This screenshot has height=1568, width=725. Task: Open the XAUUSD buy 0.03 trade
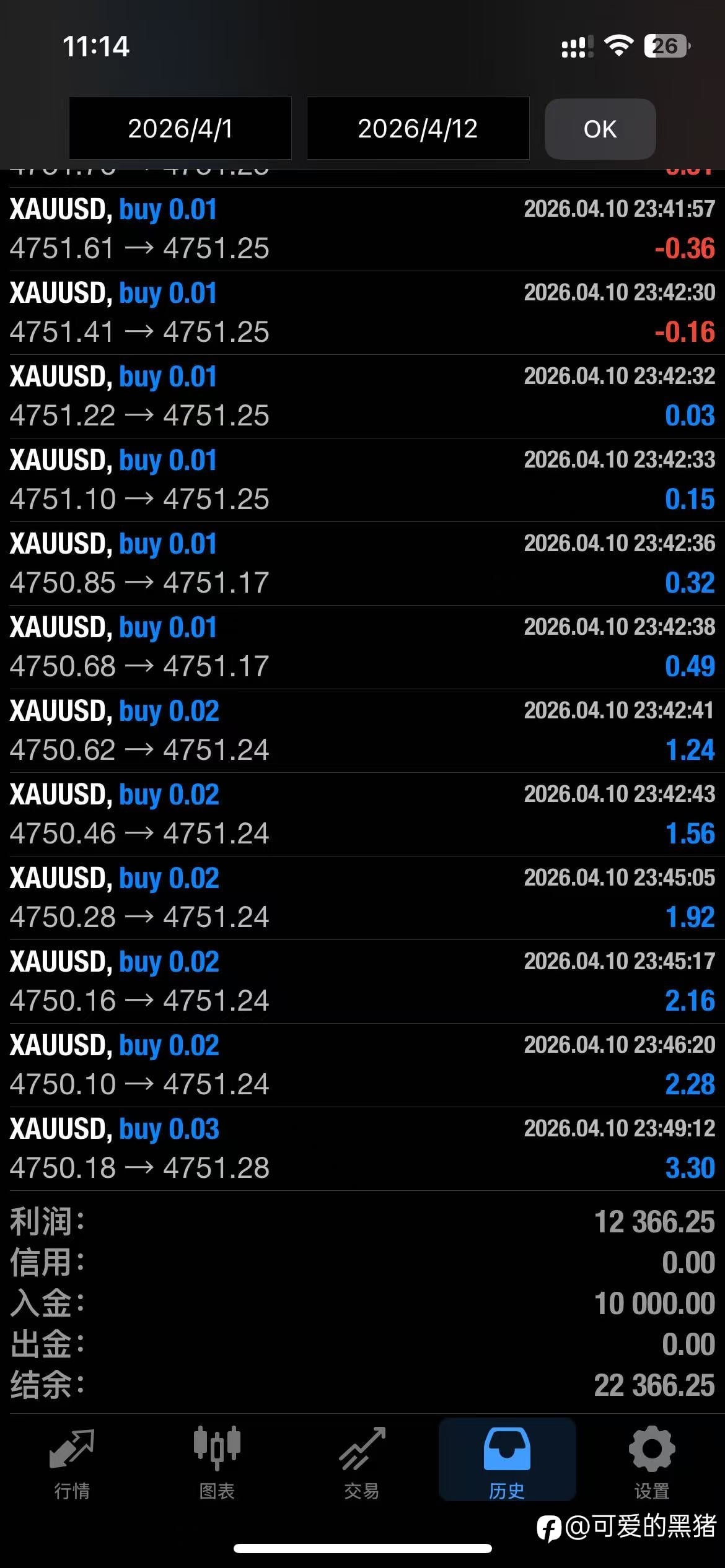pos(362,1149)
